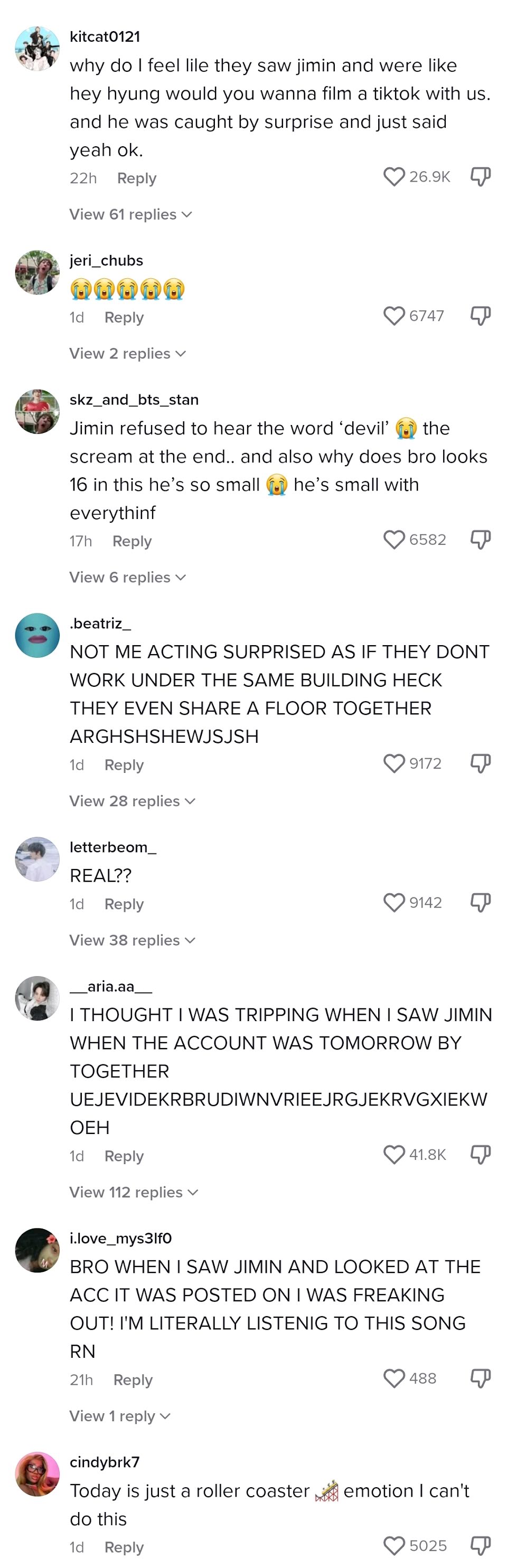
Task: Like kitcat0121's comment
Action: 394,176
